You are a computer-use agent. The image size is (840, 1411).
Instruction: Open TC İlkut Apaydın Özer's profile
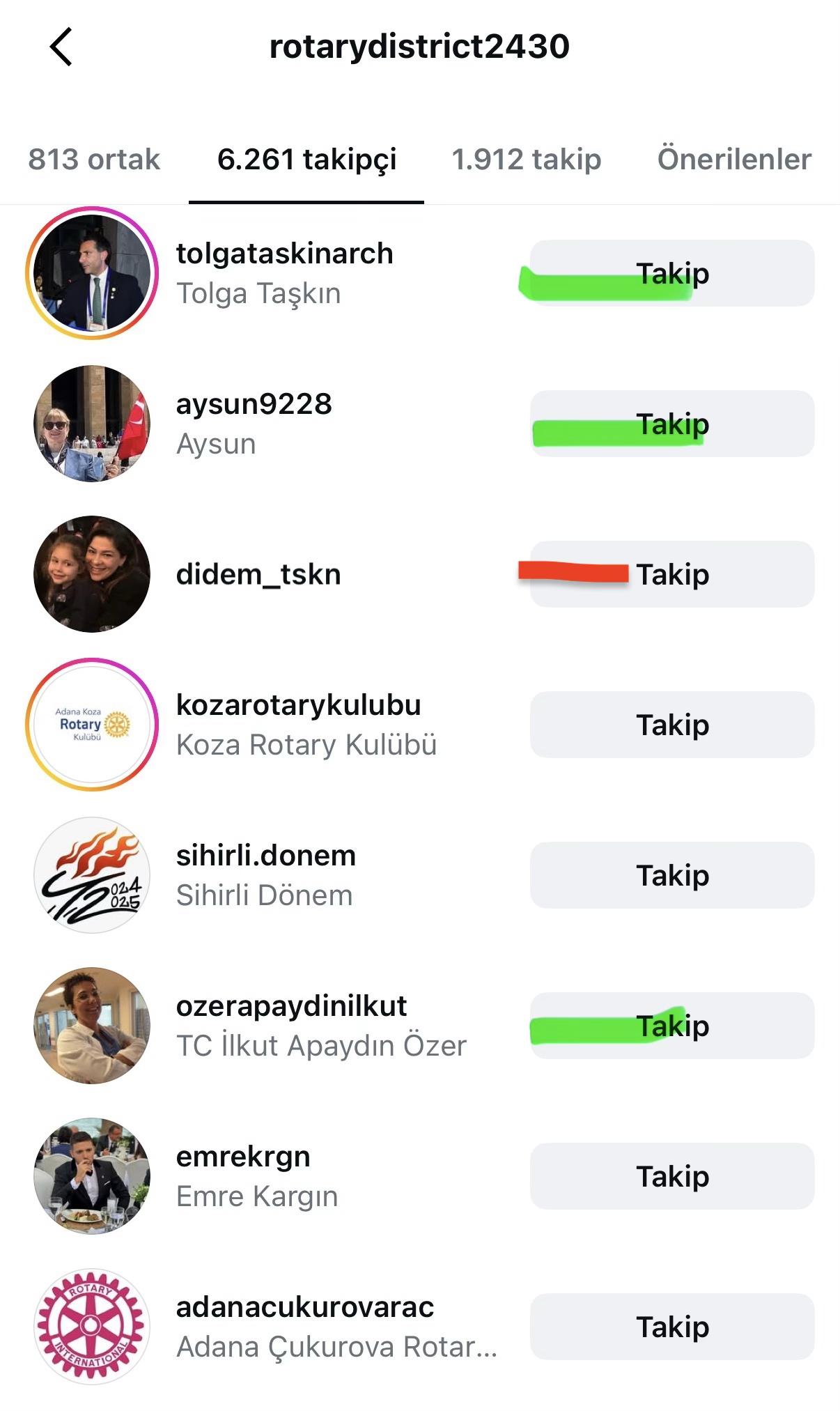click(x=320, y=1026)
